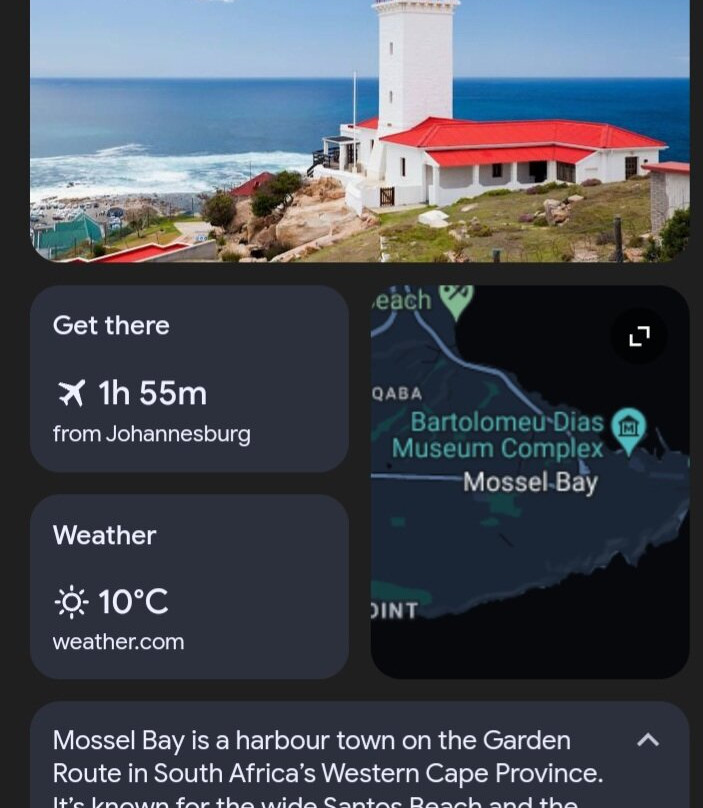
Task: Expand the map to full screen
Action: 639,336
